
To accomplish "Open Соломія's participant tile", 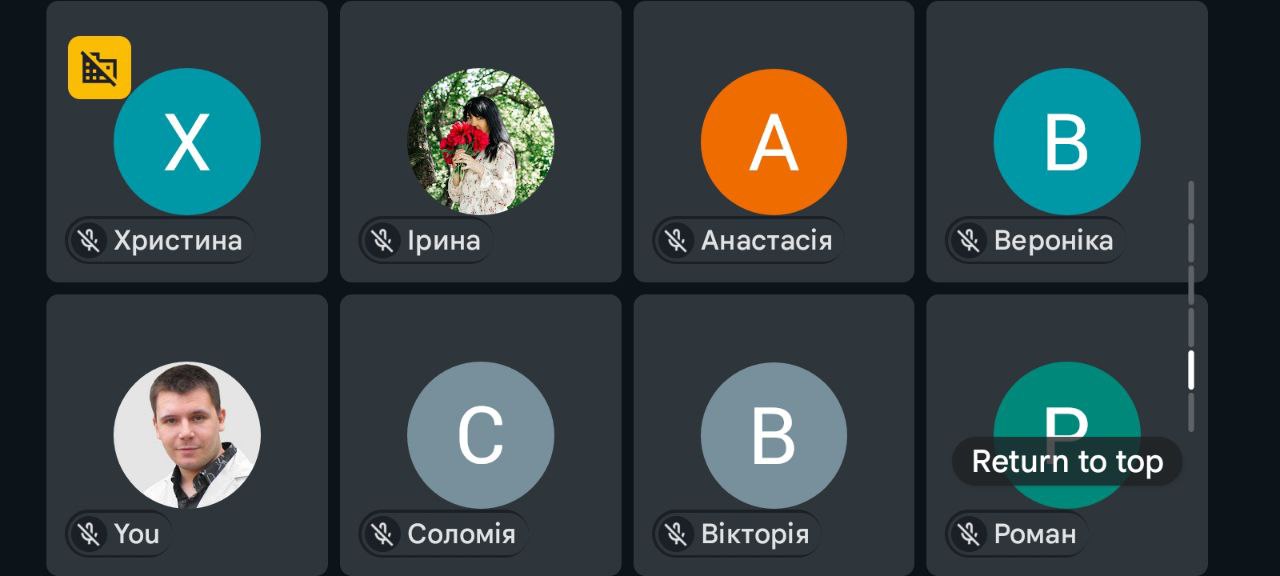I will pos(480,435).
